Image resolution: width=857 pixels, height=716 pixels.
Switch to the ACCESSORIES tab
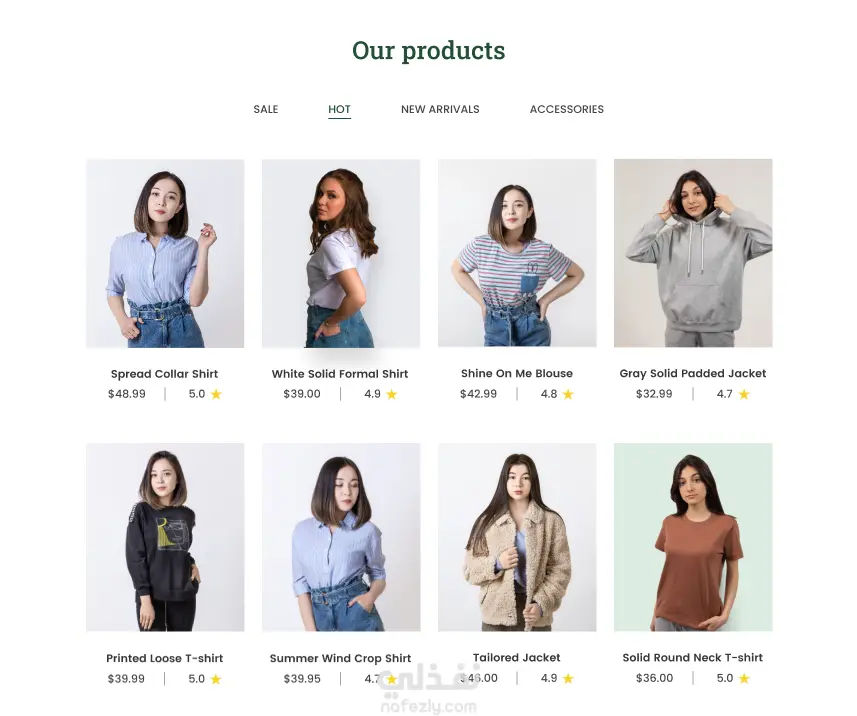click(x=566, y=109)
